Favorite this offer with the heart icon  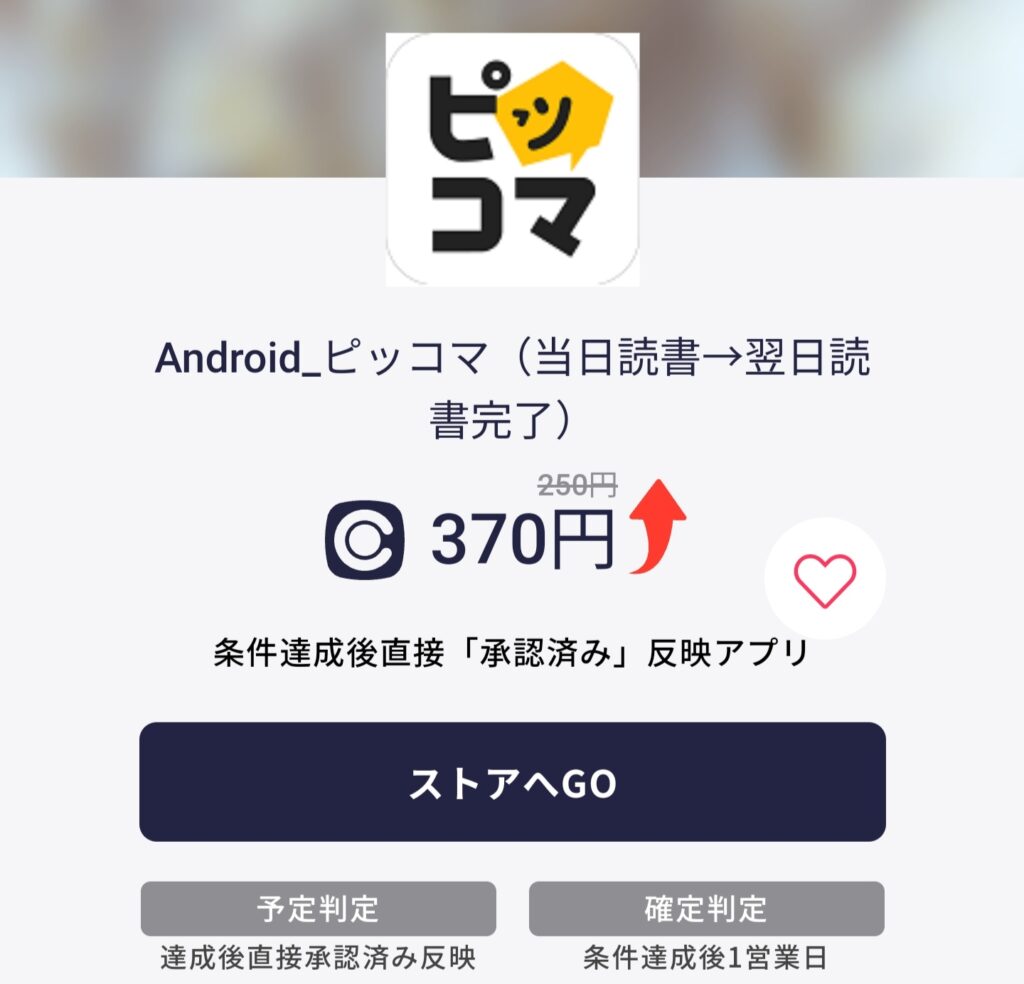pyautogui.click(x=825, y=579)
